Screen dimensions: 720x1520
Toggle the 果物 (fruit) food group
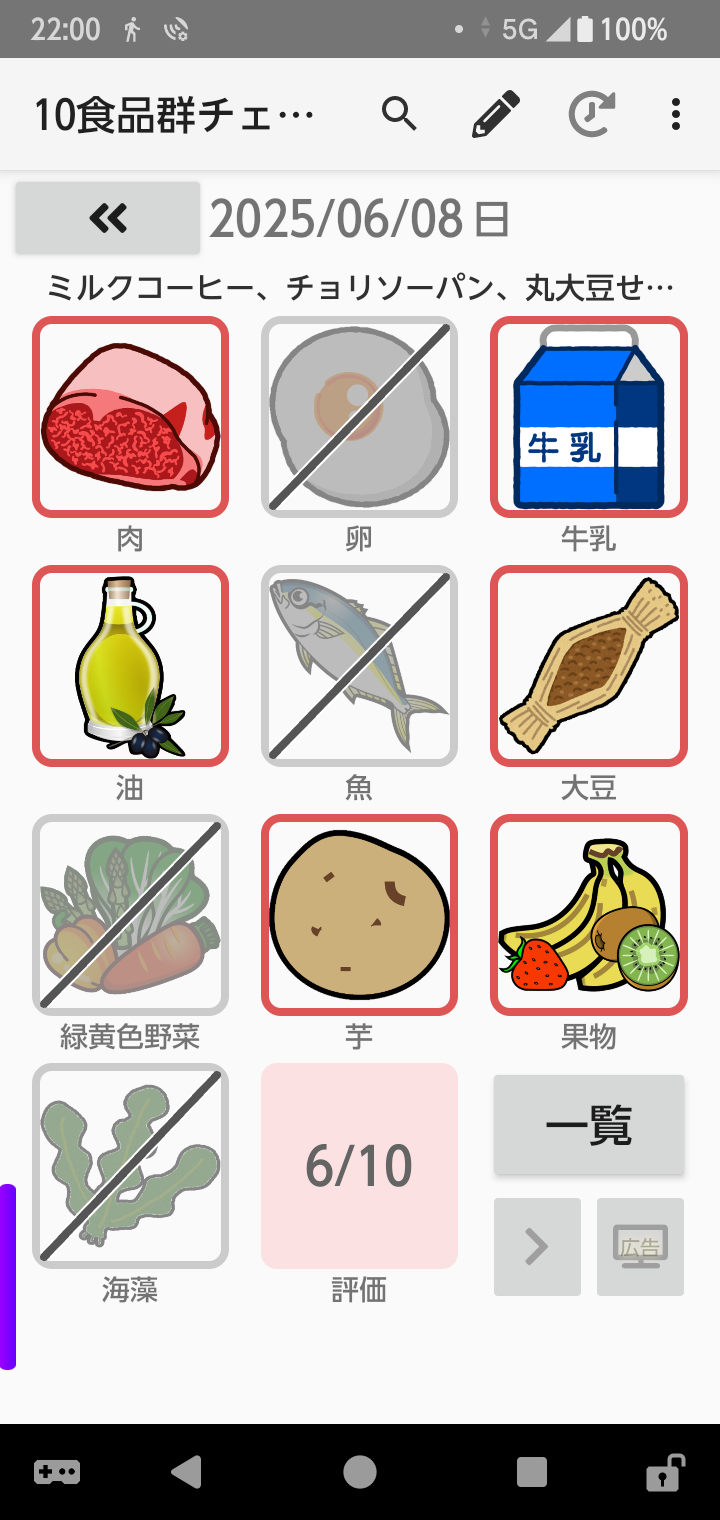click(588, 915)
